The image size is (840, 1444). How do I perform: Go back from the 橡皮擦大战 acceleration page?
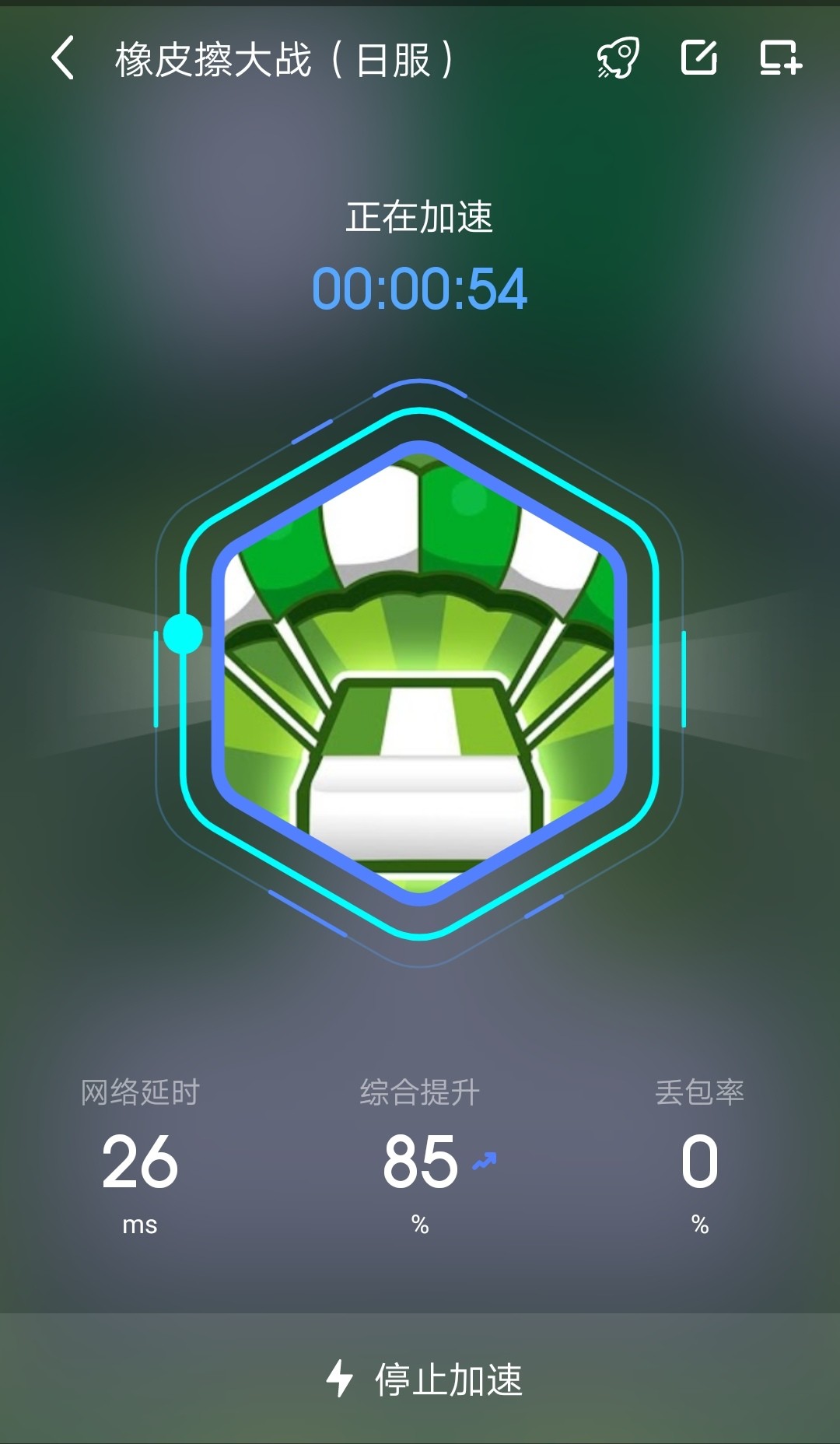click(64, 58)
